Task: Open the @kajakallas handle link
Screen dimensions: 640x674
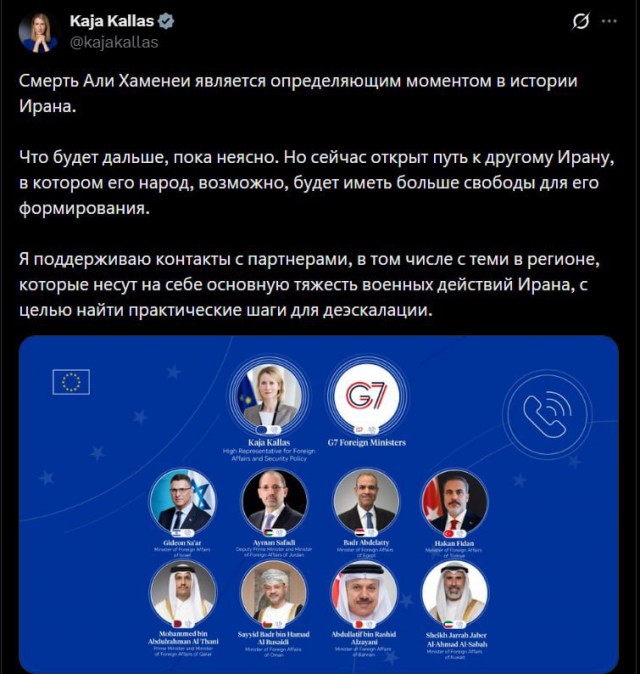Action: (x=113, y=43)
